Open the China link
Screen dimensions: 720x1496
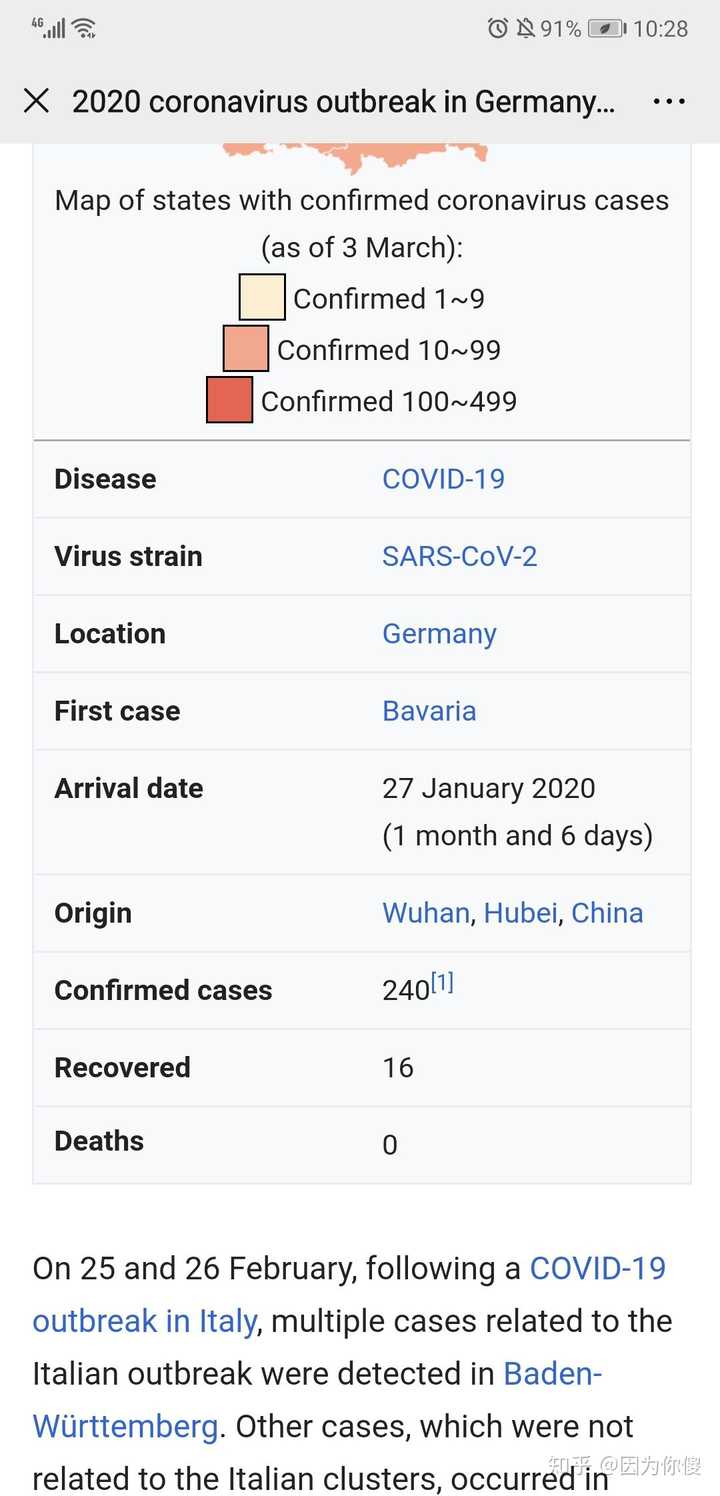(607, 913)
